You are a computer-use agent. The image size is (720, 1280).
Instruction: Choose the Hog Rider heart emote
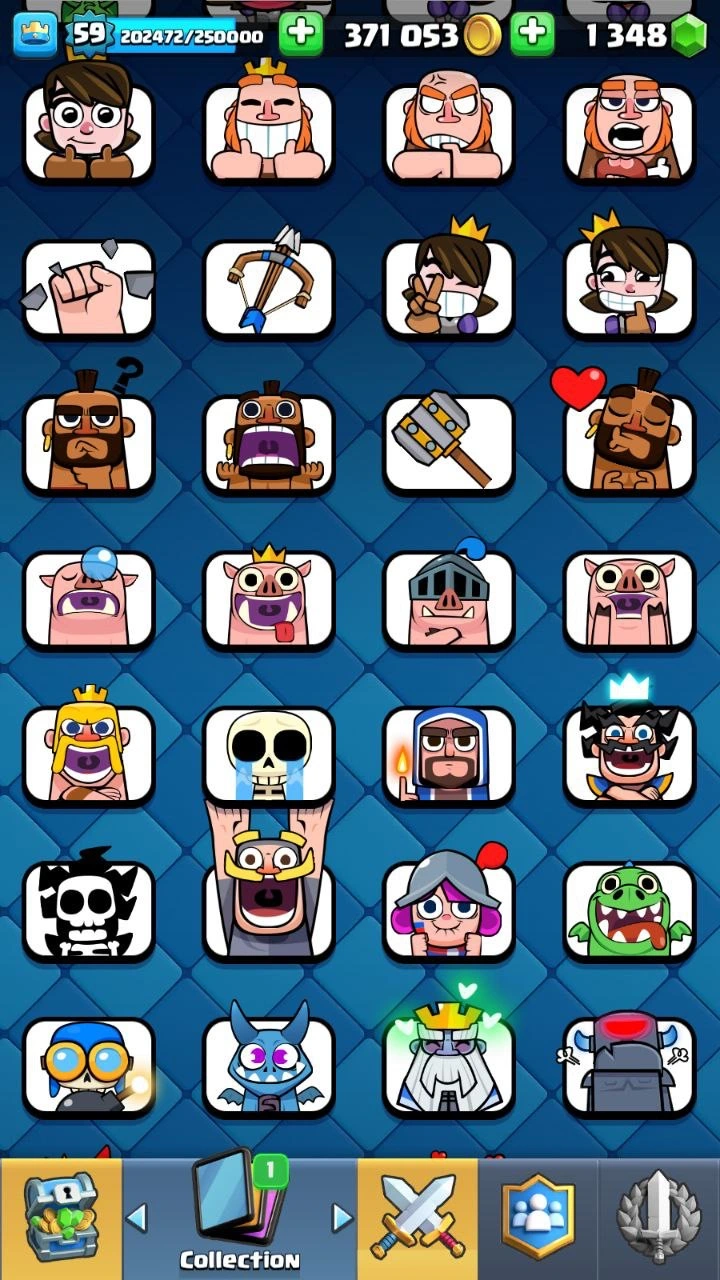[x=629, y=443]
